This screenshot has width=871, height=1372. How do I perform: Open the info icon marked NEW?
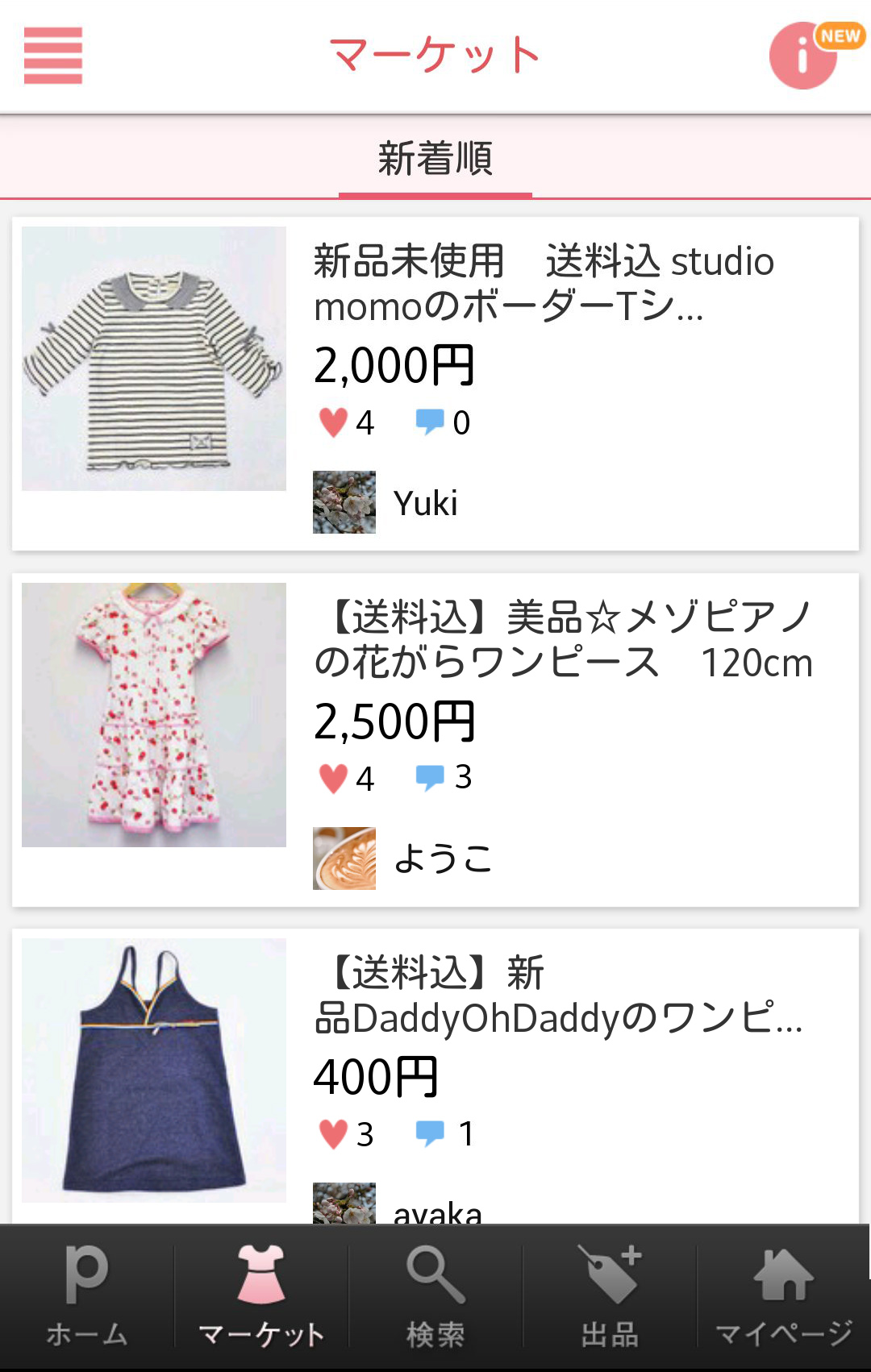(x=804, y=56)
